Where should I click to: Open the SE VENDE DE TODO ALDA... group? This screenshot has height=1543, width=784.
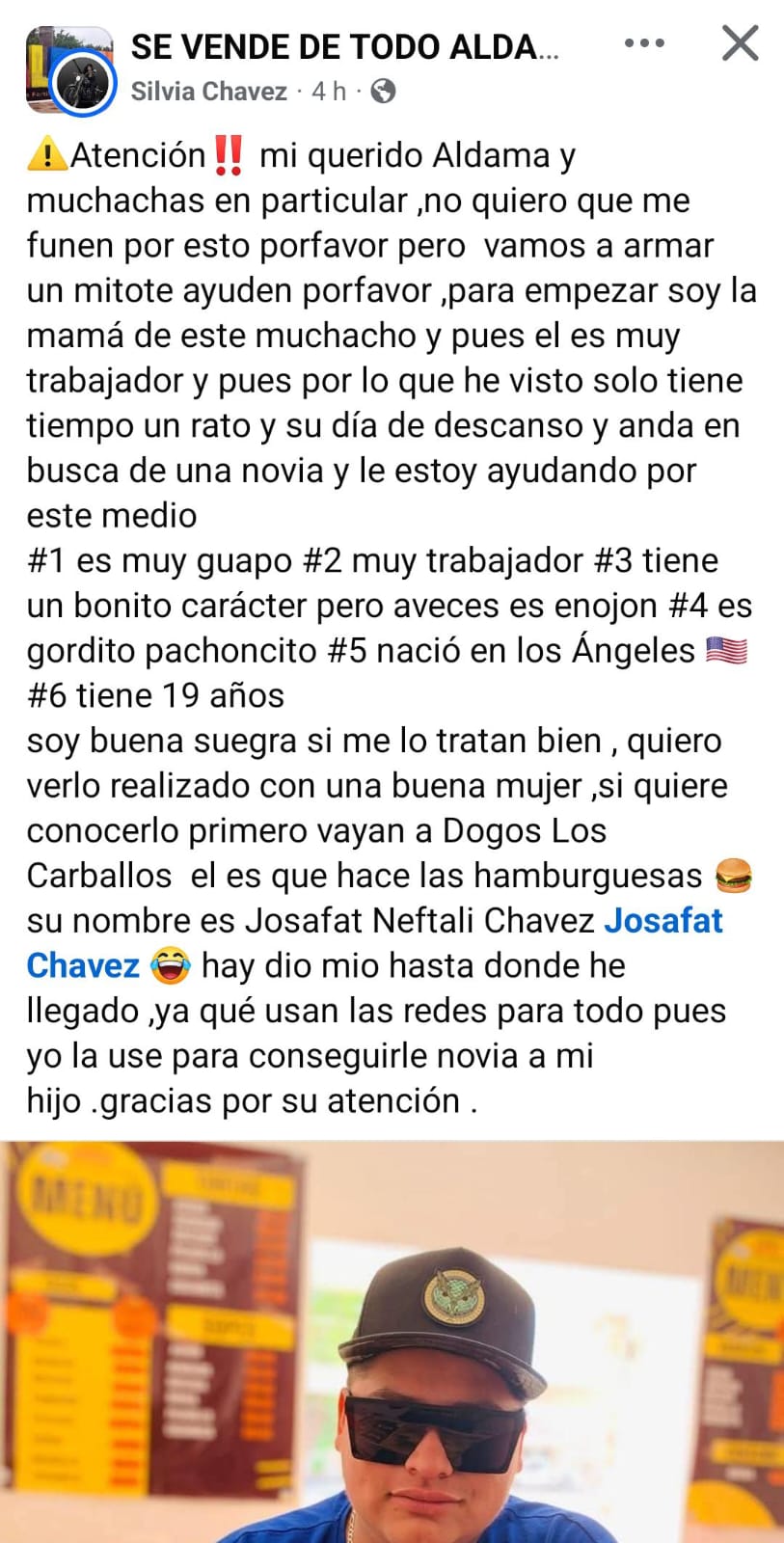coord(344,46)
